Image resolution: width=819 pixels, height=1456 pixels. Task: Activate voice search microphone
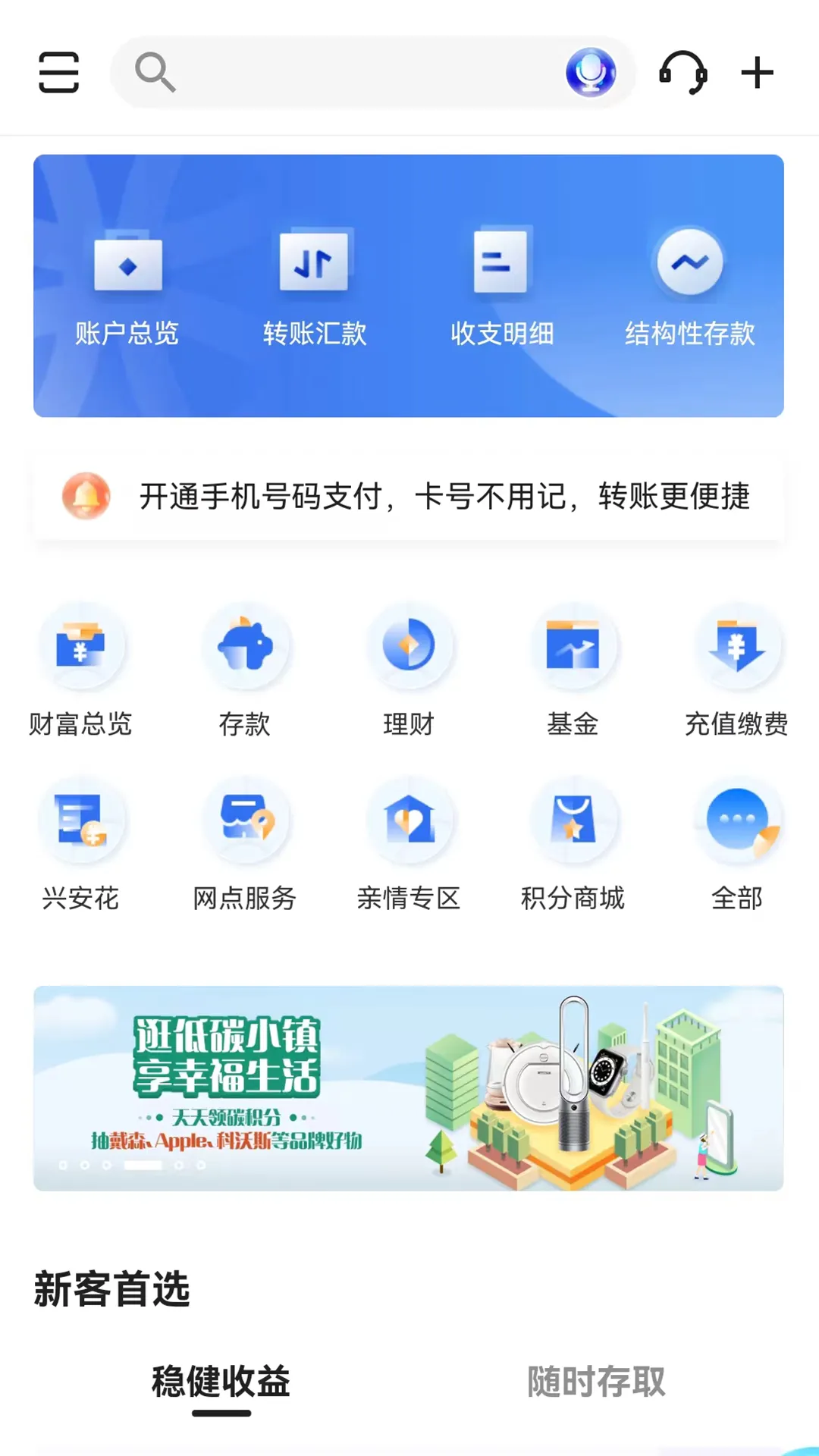point(591,72)
